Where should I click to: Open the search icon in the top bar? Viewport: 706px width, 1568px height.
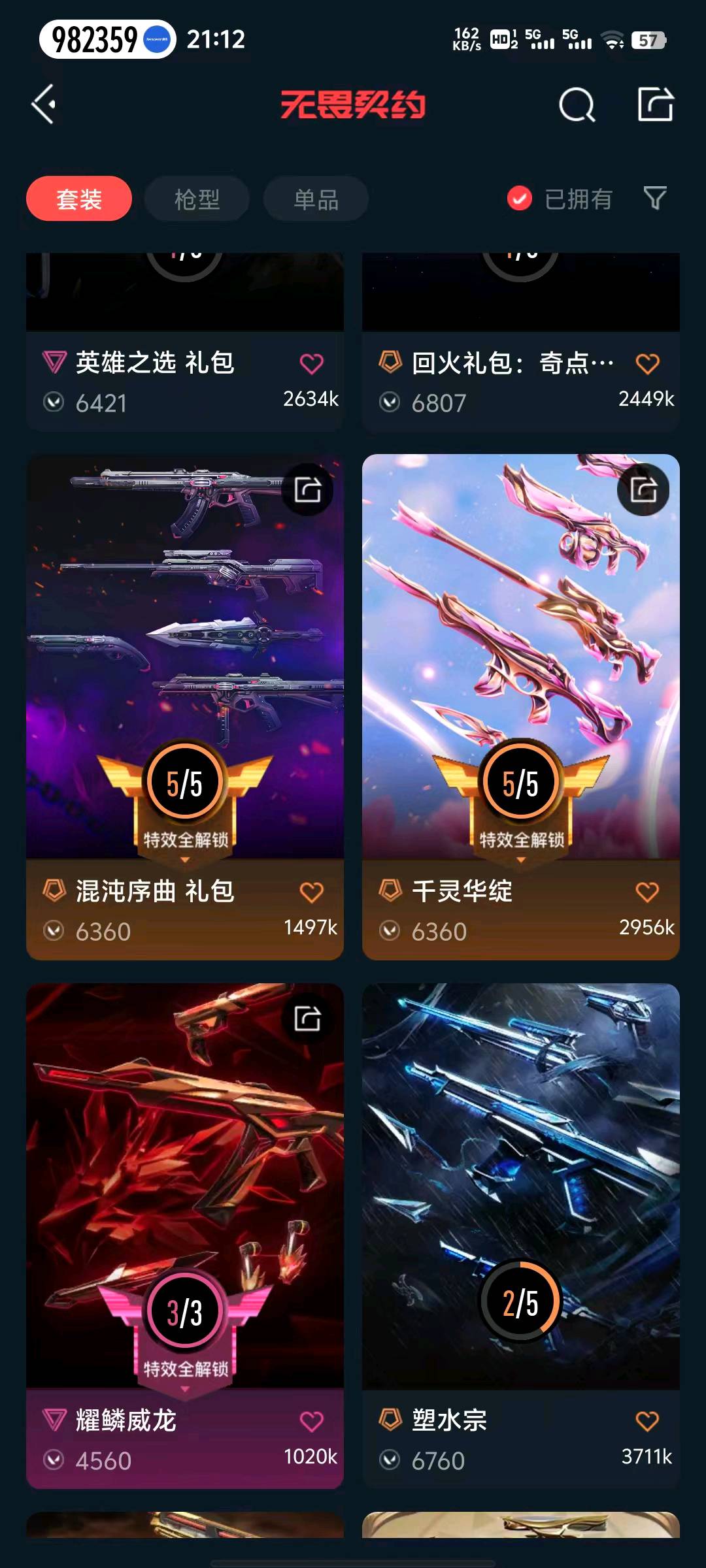tap(577, 105)
